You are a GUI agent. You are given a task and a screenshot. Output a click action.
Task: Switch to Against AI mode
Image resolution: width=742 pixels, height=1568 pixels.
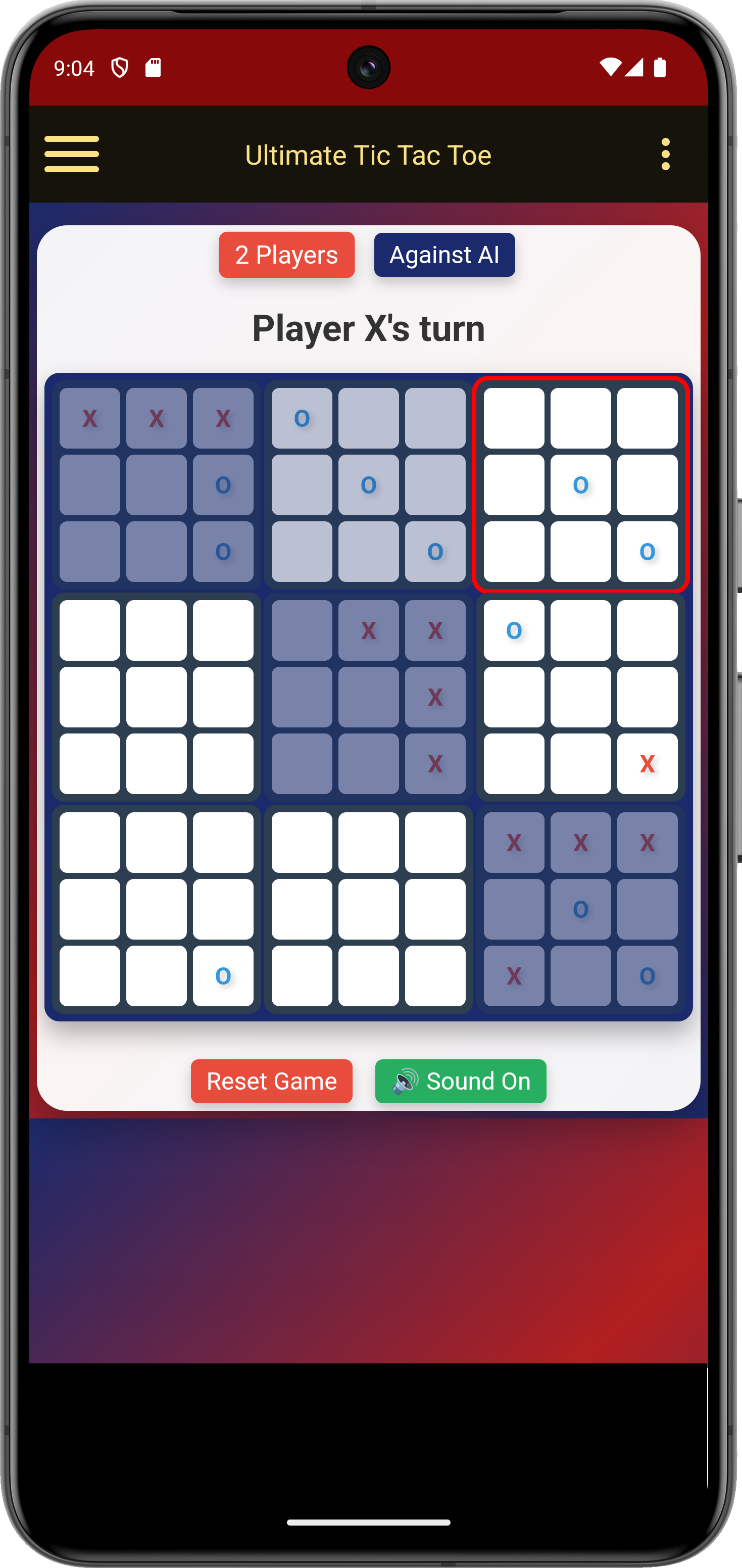[444, 255]
